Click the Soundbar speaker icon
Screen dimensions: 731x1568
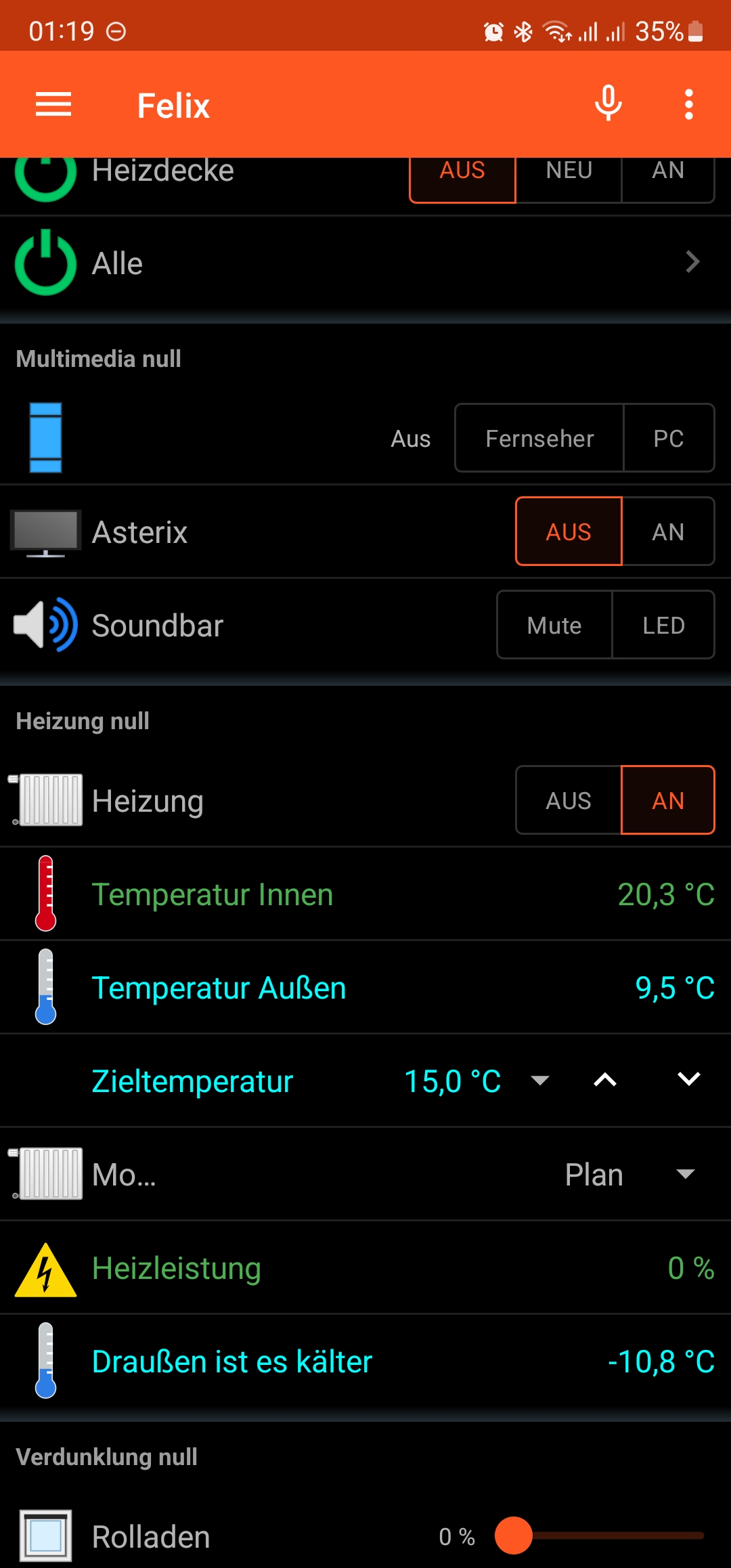pos(45,624)
